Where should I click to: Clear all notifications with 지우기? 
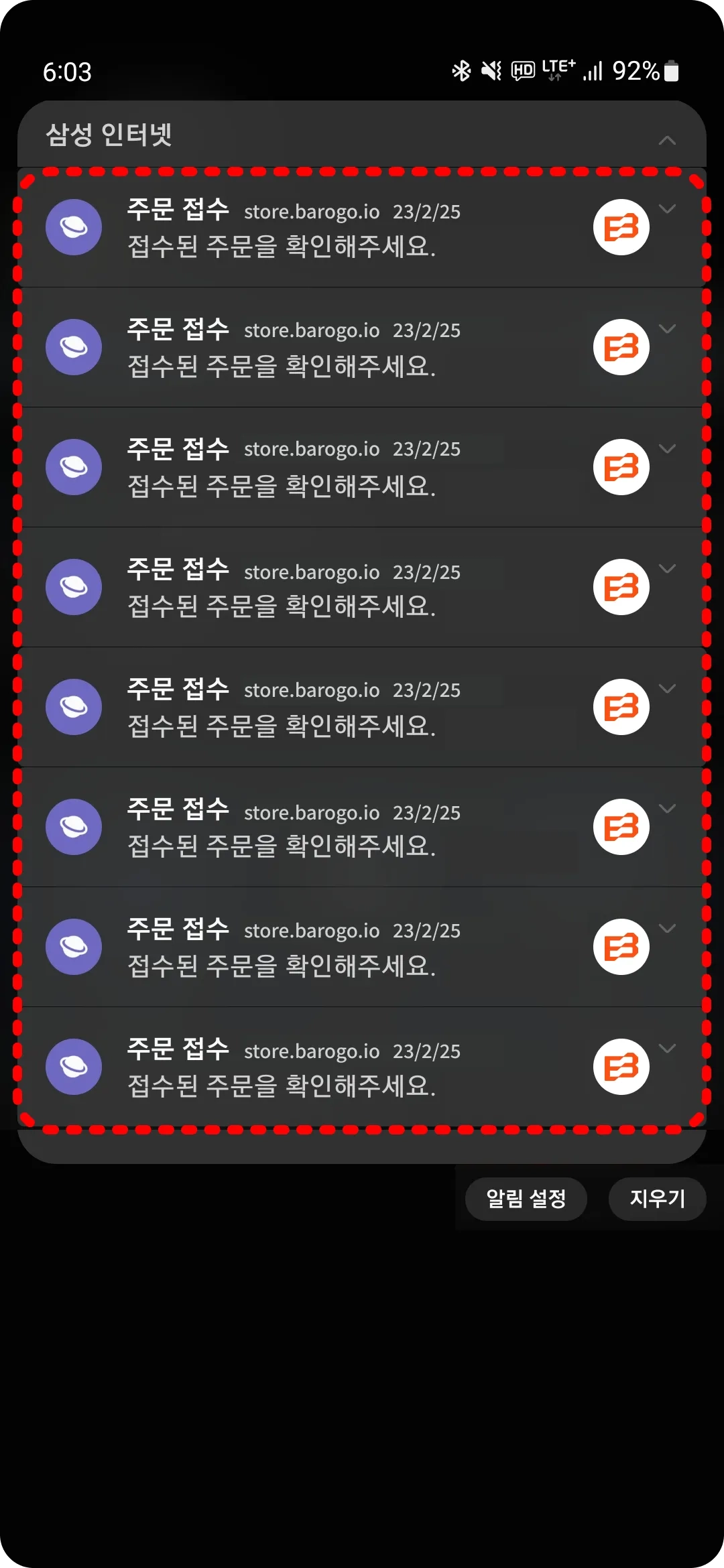(657, 1198)
